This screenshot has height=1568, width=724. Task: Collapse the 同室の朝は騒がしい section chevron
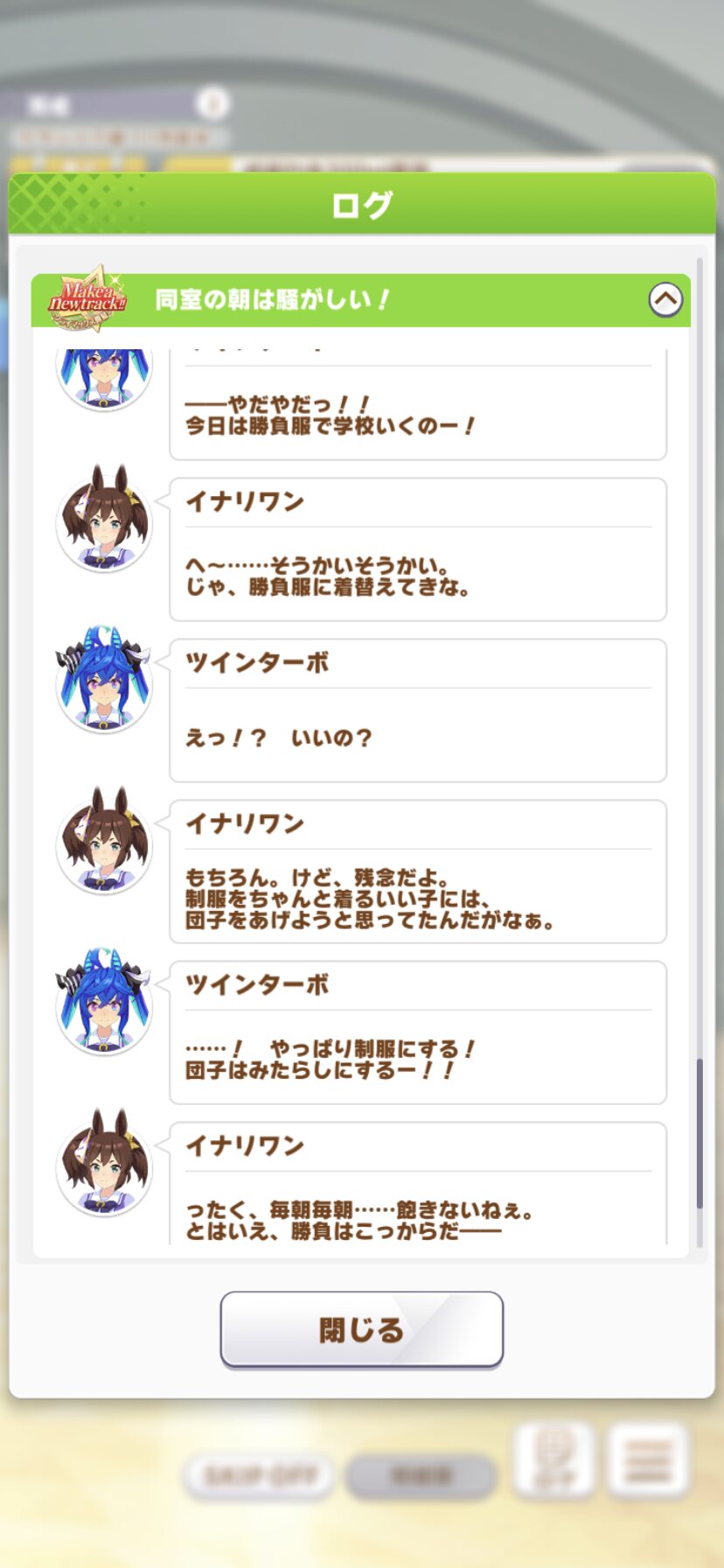pos(665,300)
